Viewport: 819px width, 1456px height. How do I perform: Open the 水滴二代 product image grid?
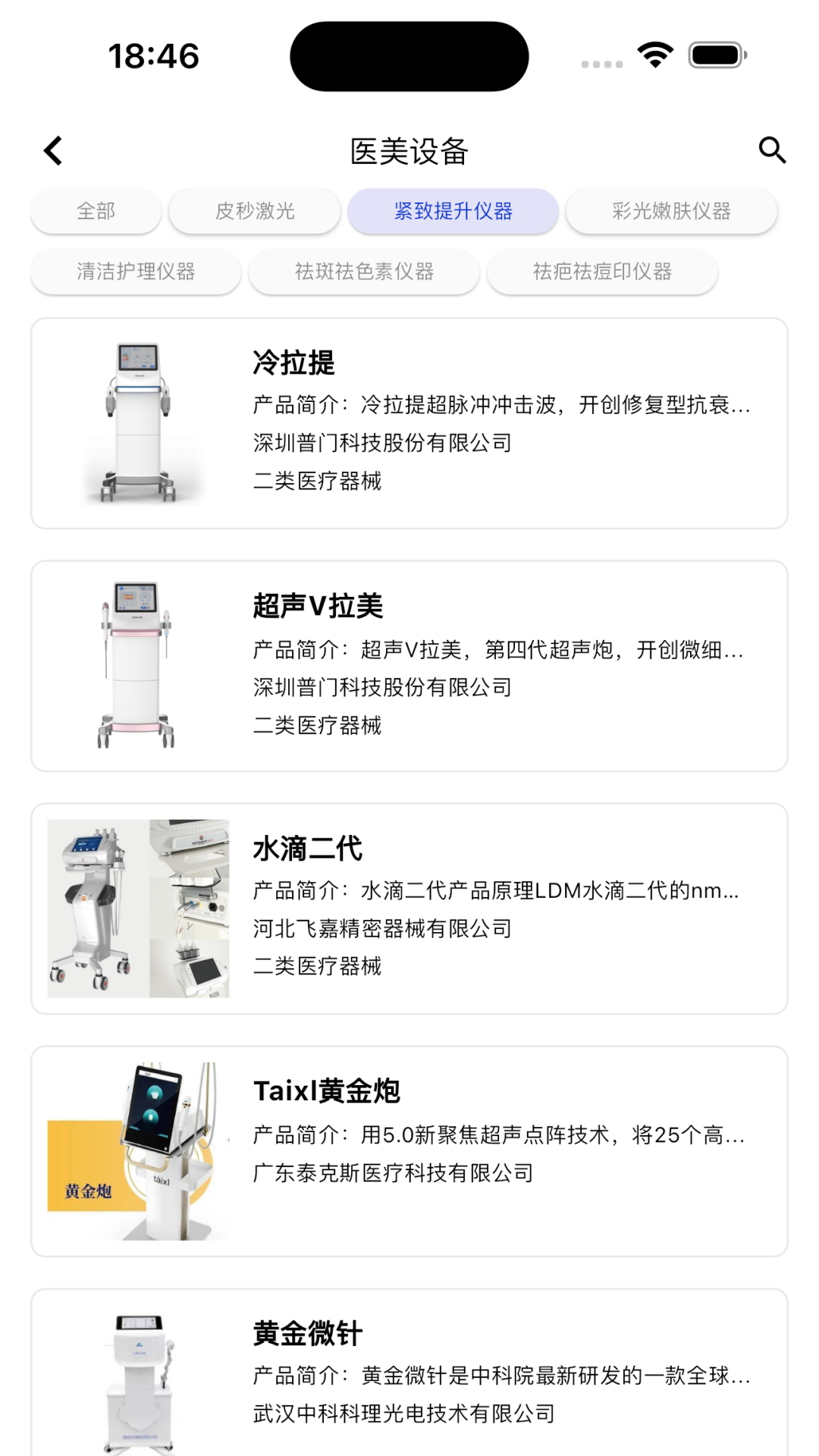139,906
